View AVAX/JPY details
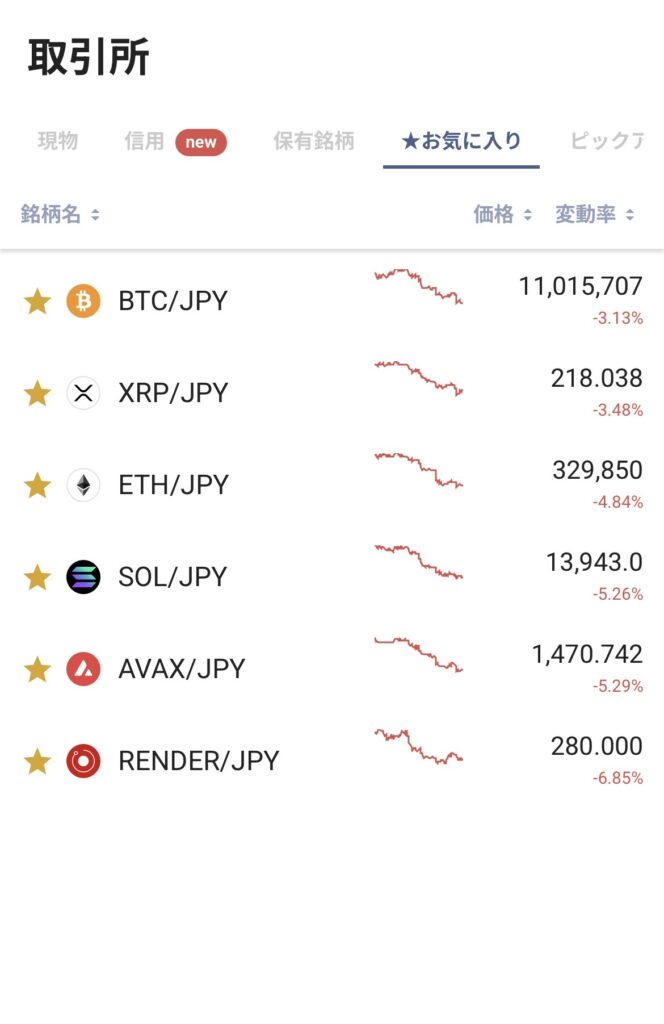The height and width of the screenshot is (1024, 664). point(181,669)
